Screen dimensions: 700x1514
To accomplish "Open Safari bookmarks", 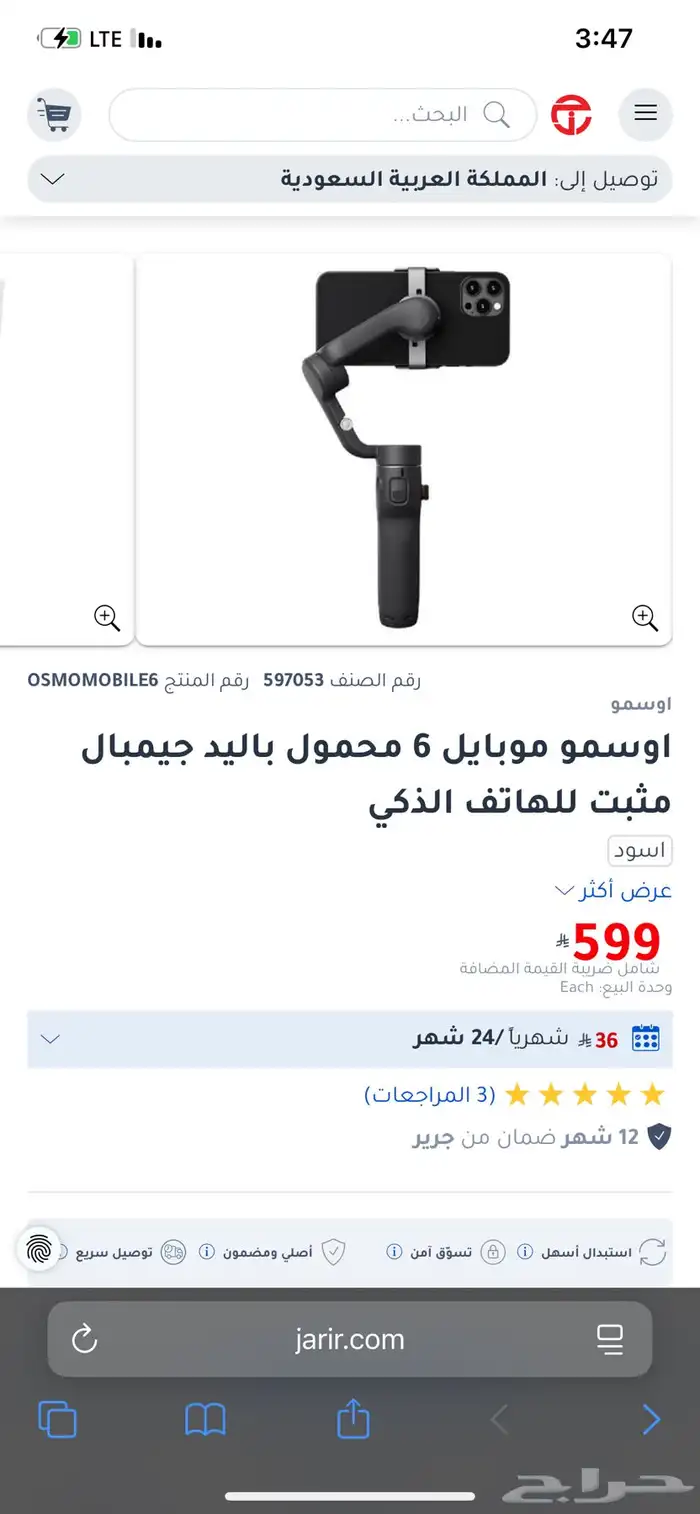I will click(205, 1419).
